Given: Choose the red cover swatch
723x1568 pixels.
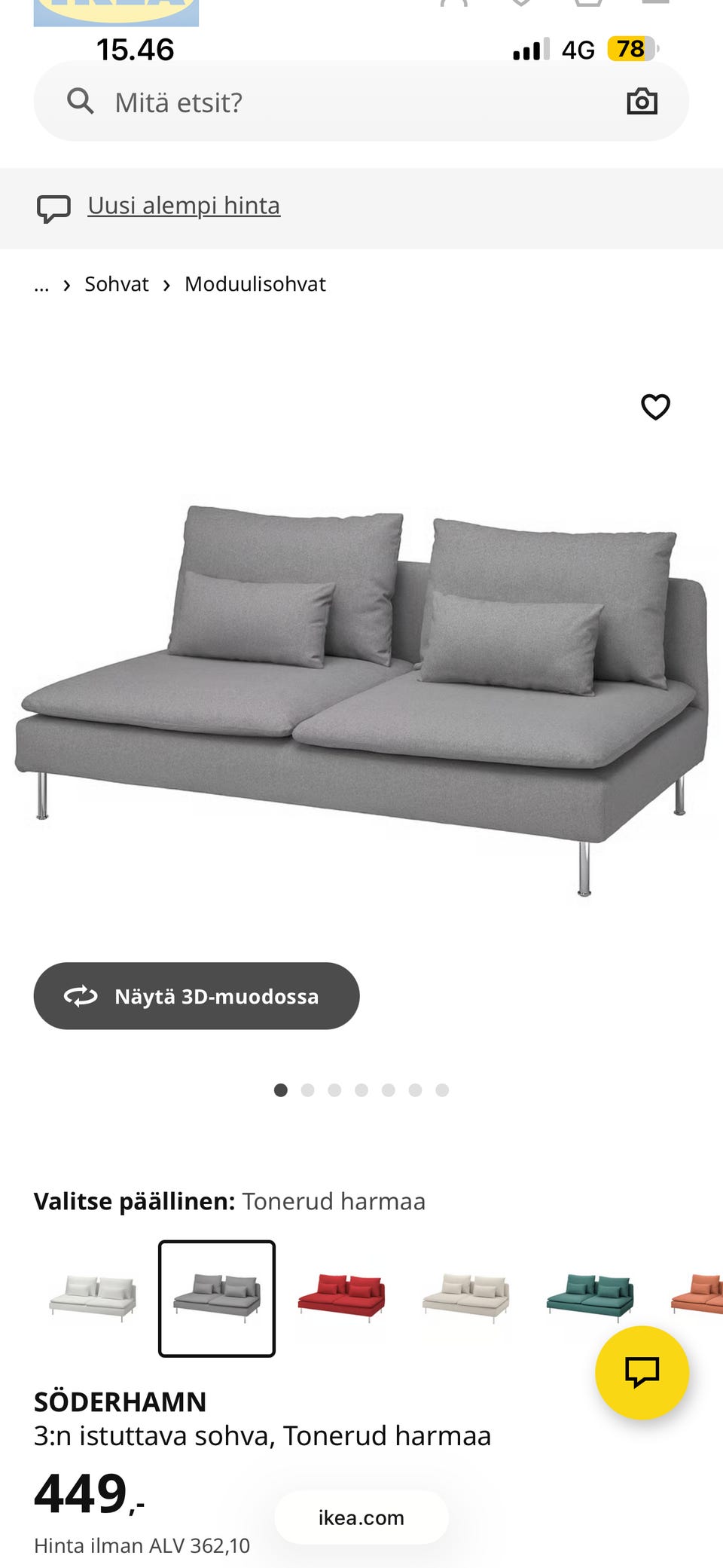Looking at the screenshot, I should (341, 1297).
